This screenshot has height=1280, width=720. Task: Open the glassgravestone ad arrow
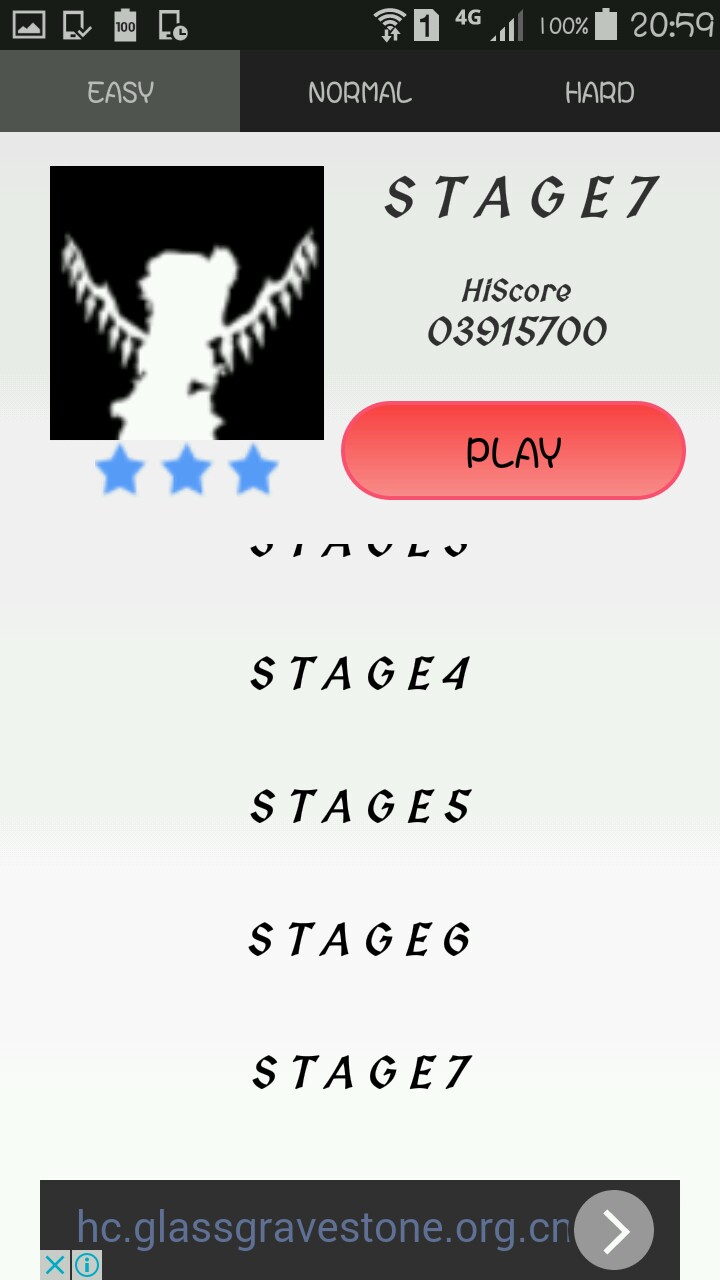point(613,1230)
